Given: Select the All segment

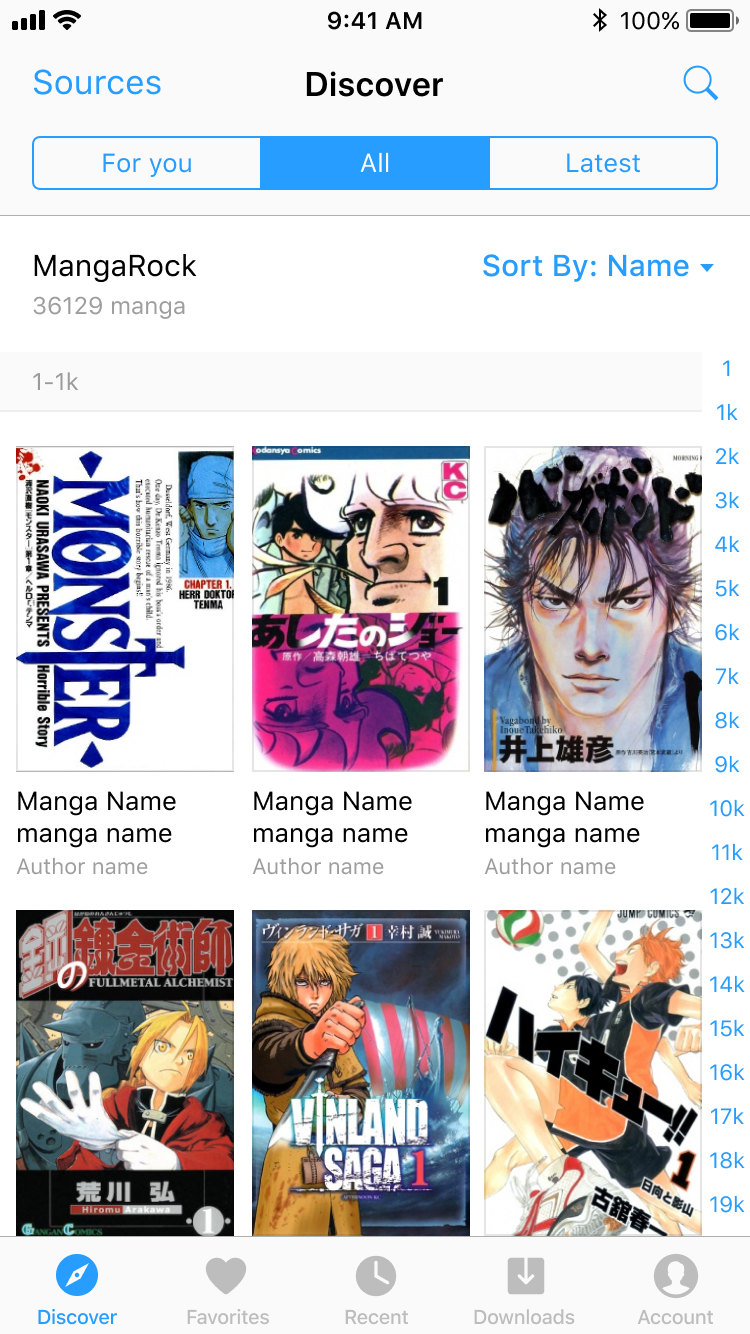Looking at the screenshot, I should tap(375, 163).
